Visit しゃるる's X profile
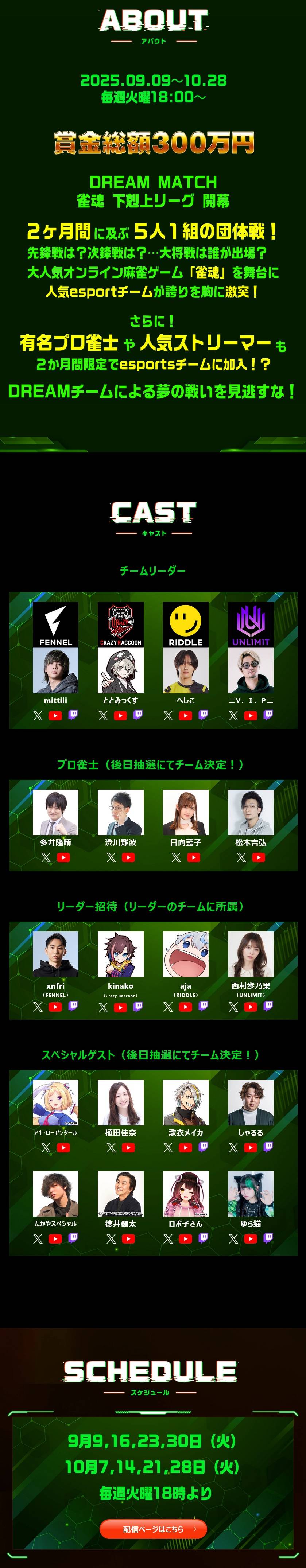 pyautogui.click(x=233, y=1147)
